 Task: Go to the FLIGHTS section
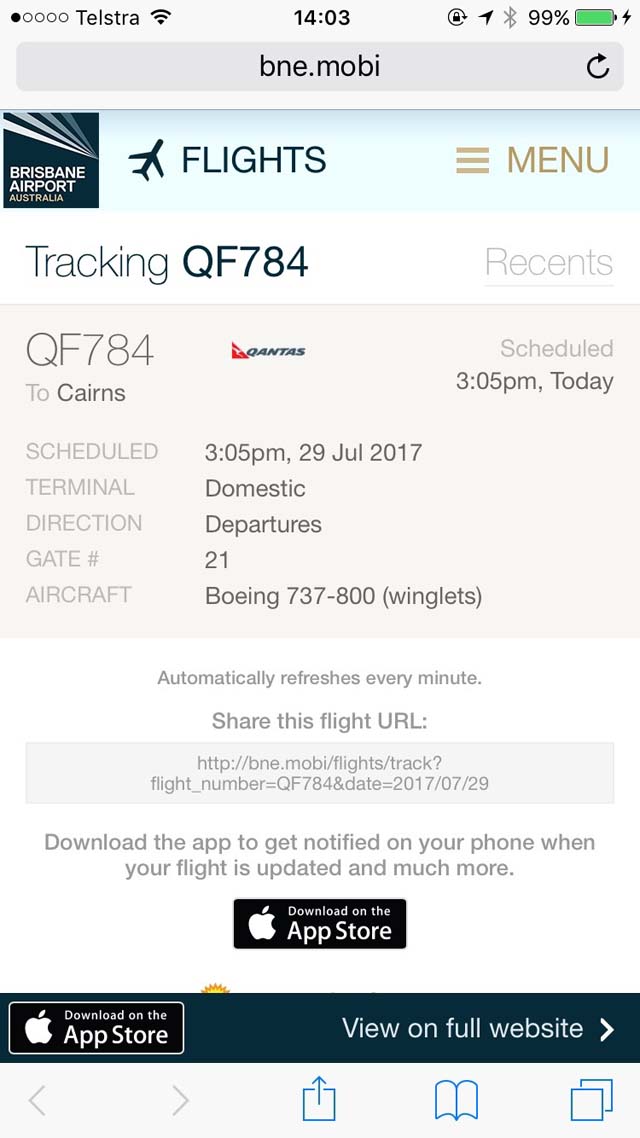click(227, 160)
